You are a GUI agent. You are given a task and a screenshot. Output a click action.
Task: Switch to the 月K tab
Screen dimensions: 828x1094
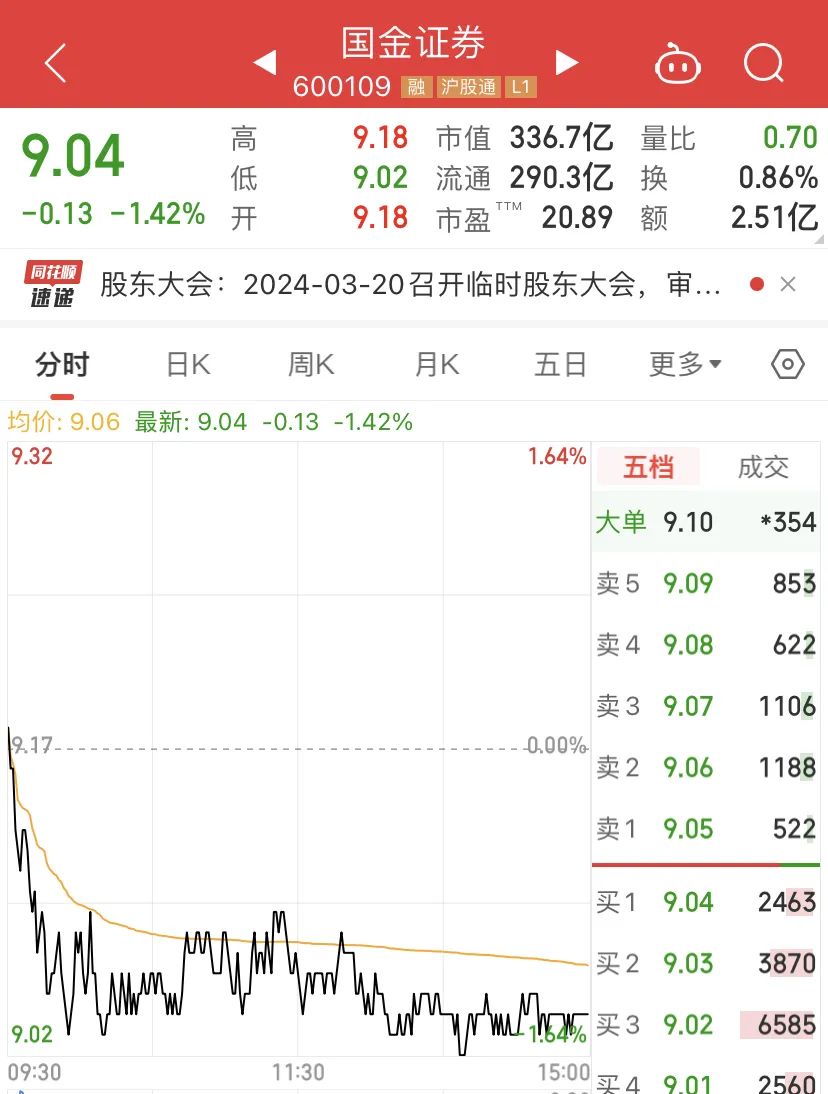pos(437,365)
